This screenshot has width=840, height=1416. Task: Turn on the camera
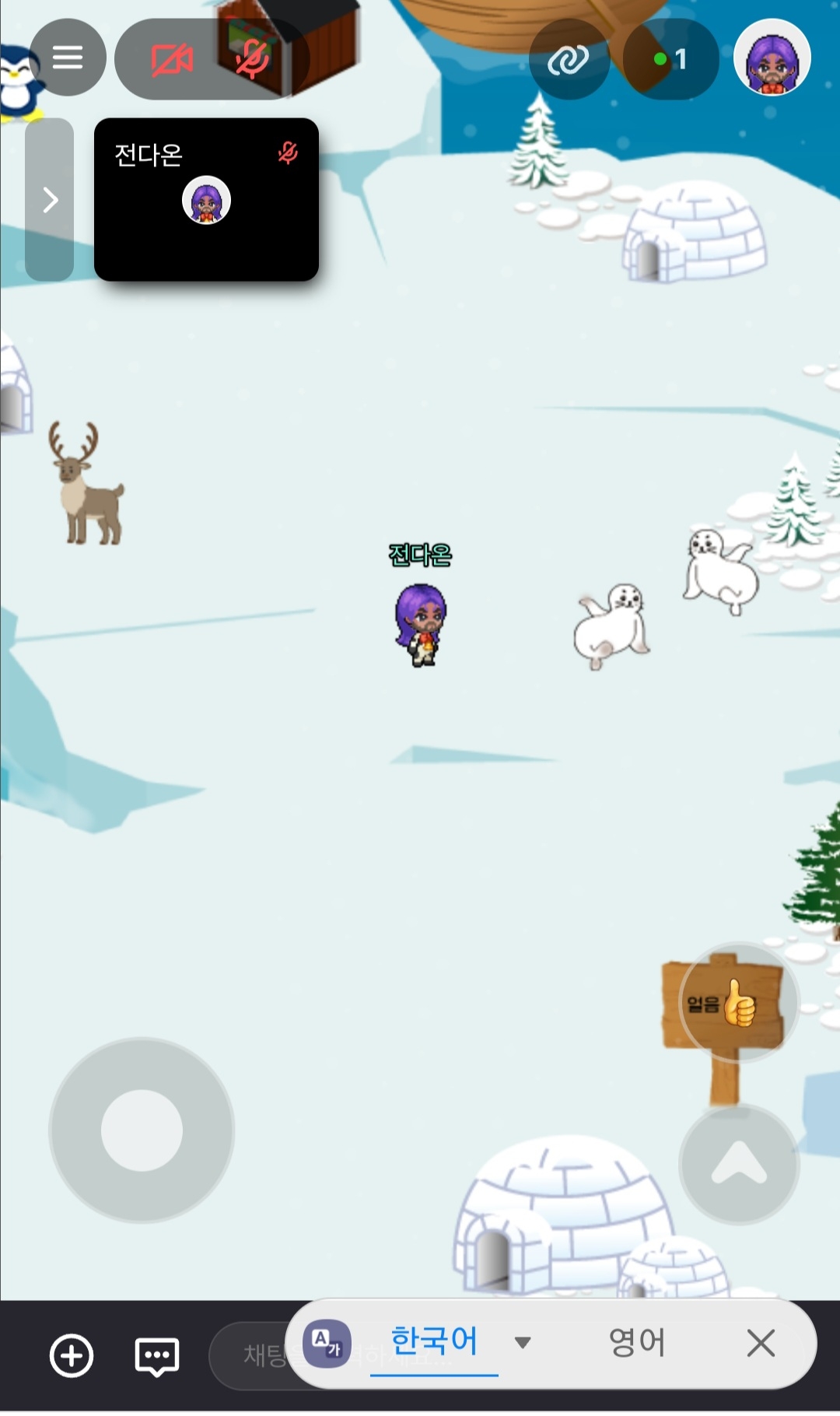click(172, 60)
